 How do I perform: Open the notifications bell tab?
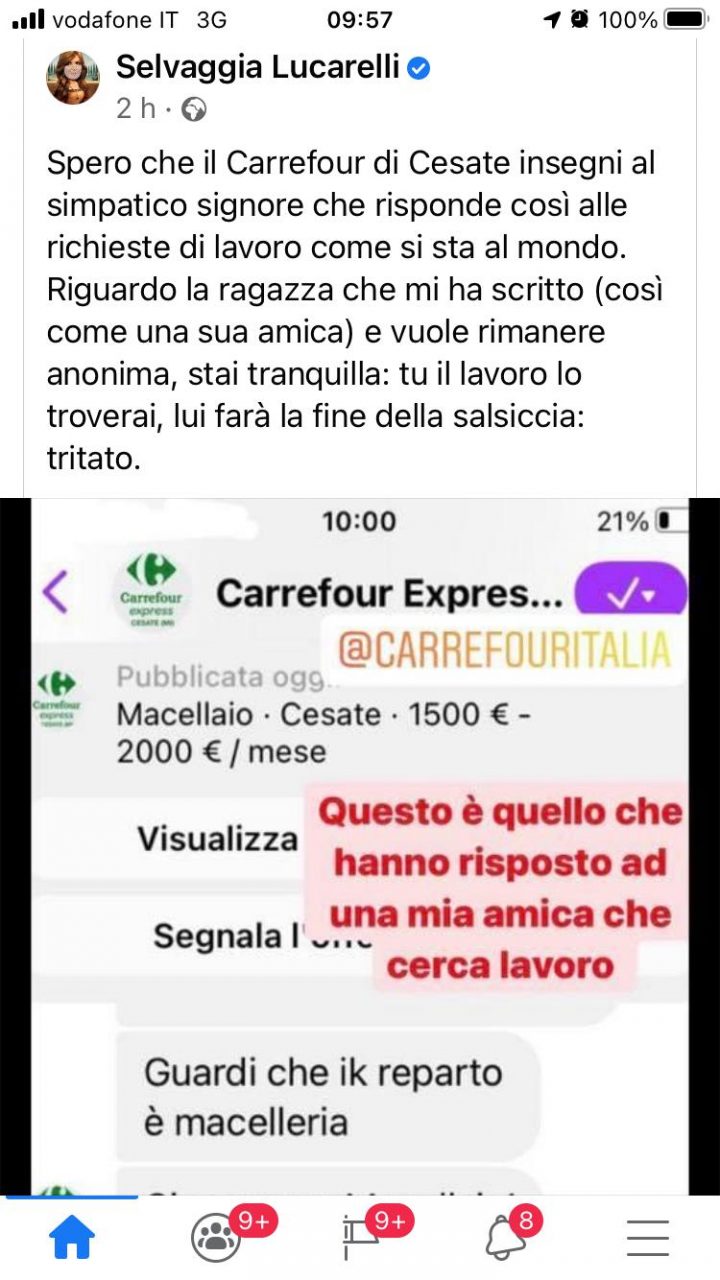(x=505, y=1239)
